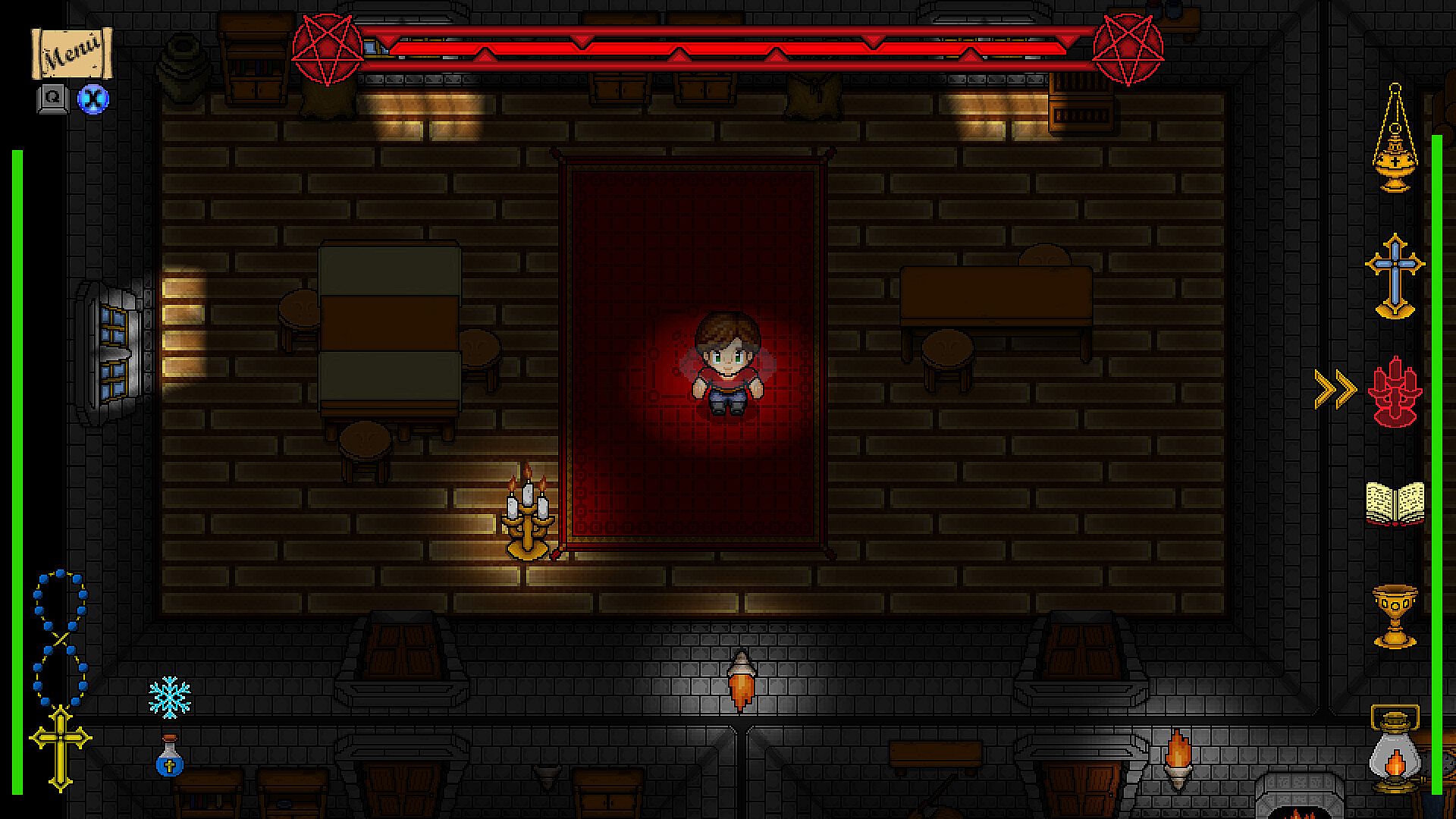Viewport: 1456px width, 819px height.
Task: Select the blue crucifix item
Action: pyautogui.click(x=1395, y=275)
